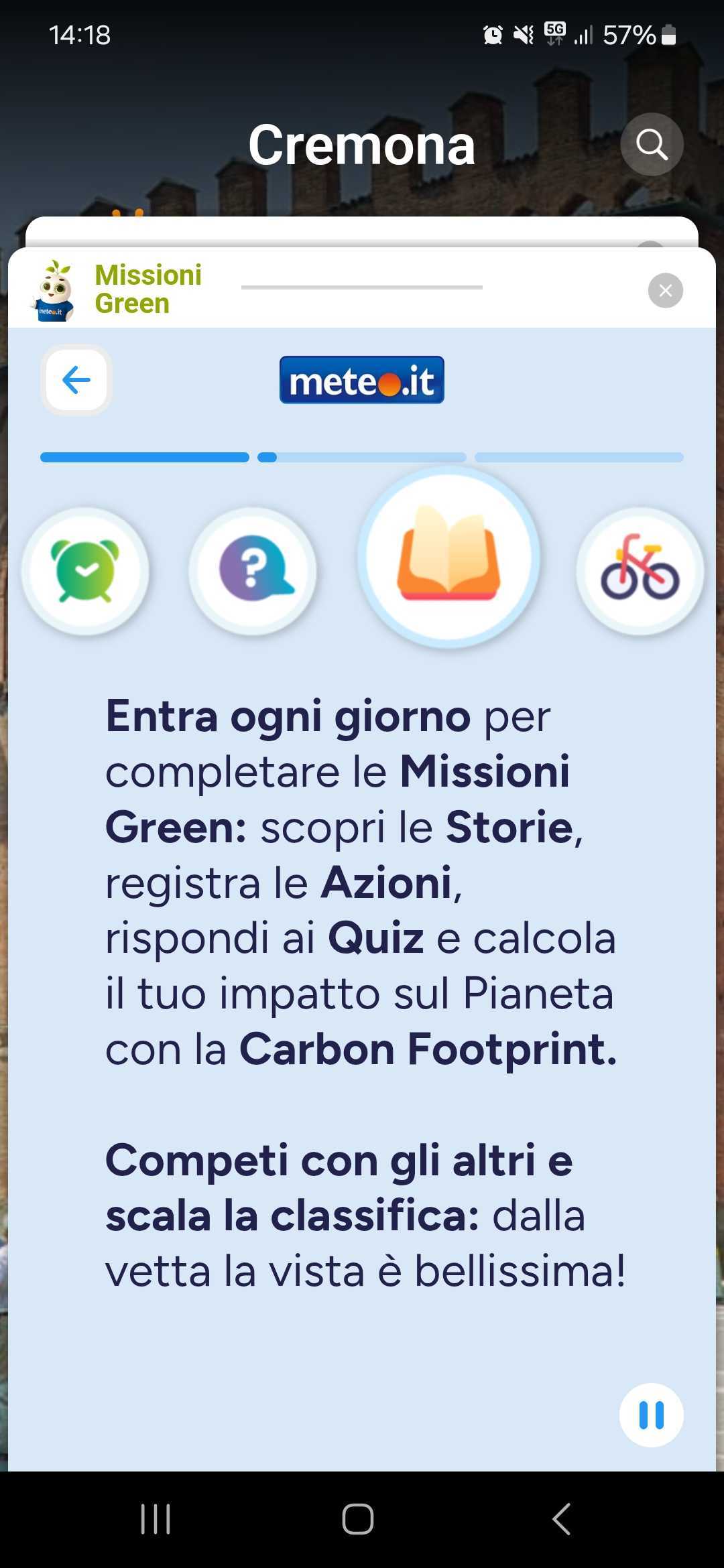Select the red bicycle actions icon
The image size is (724, 1568).
[x=640, y=571]
